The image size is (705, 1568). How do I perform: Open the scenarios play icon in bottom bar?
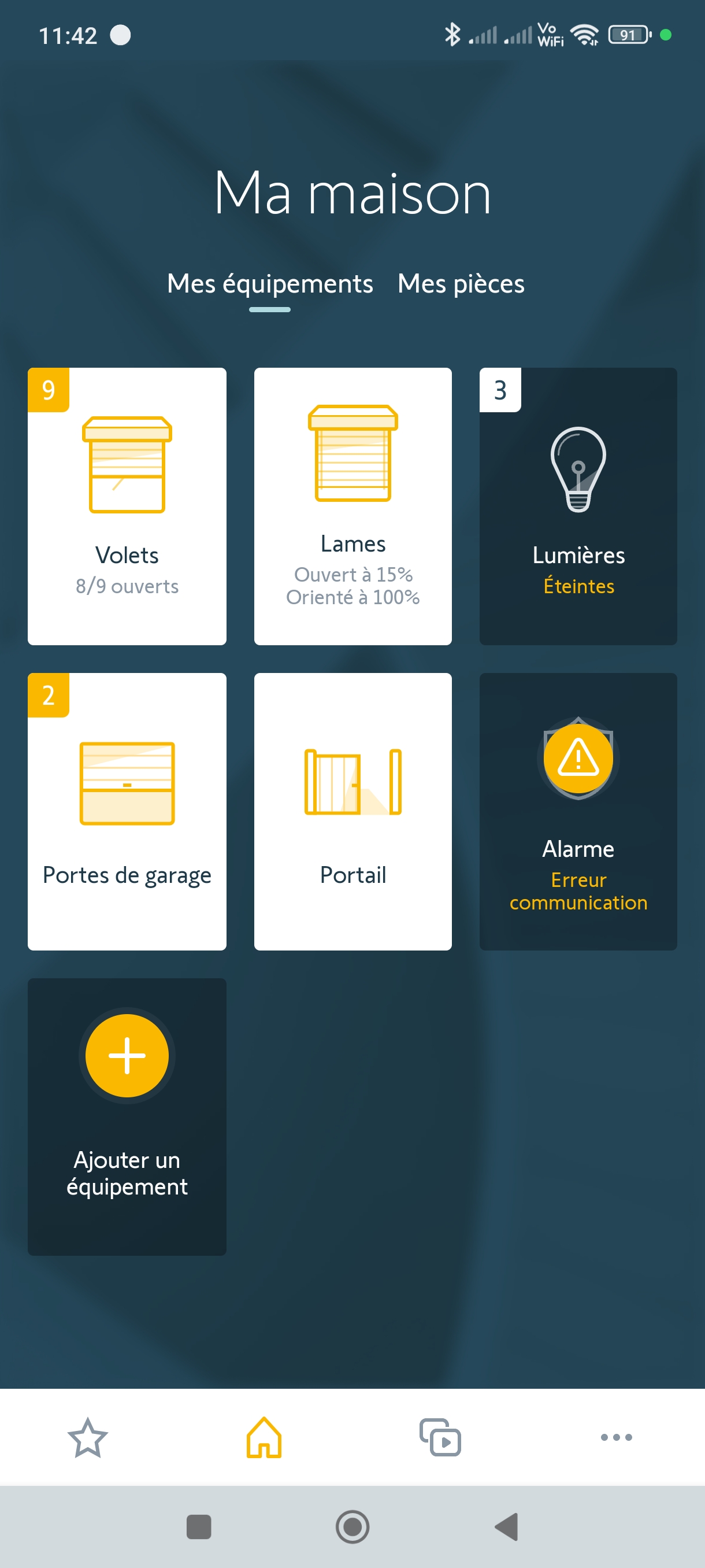(440, 1438)
